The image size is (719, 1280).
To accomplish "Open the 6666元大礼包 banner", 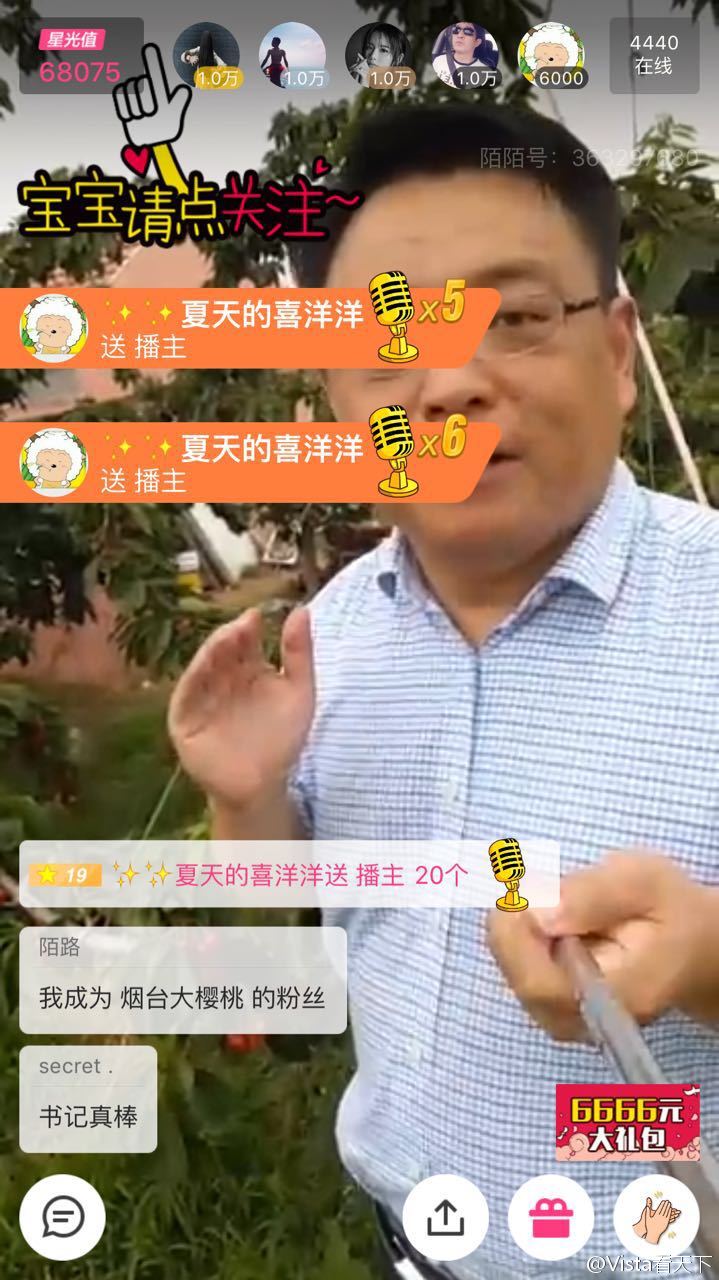I will (x=627, y=1122).
